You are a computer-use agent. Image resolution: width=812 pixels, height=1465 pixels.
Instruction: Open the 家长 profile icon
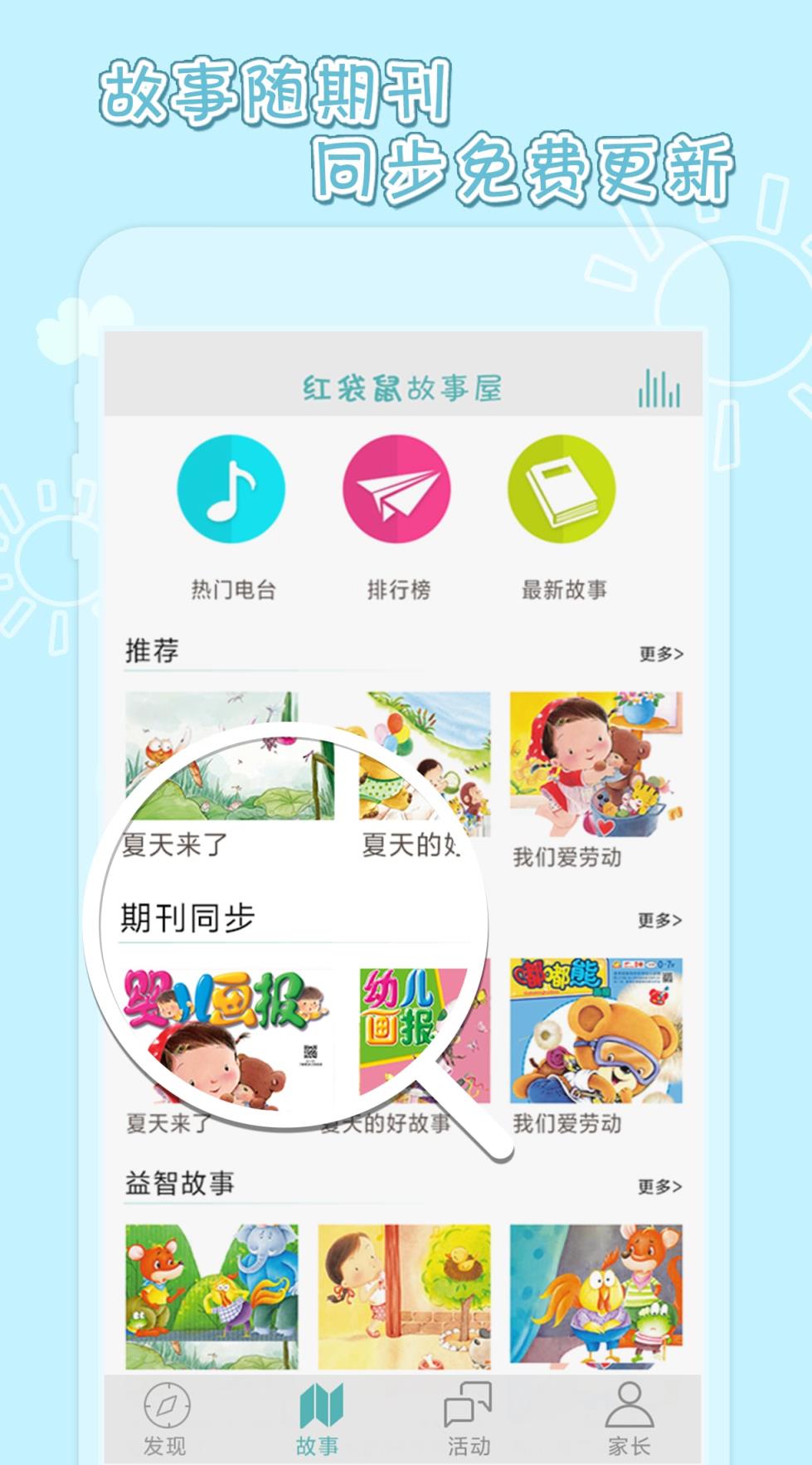pos(628,1405)
